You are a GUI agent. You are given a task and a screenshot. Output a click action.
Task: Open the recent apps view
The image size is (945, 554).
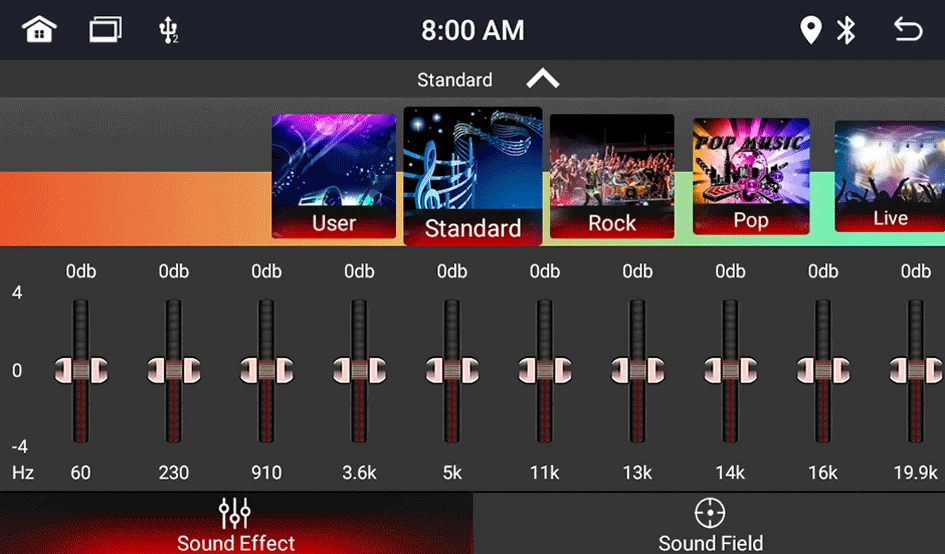pyautogui.click(x=104, y=30)
